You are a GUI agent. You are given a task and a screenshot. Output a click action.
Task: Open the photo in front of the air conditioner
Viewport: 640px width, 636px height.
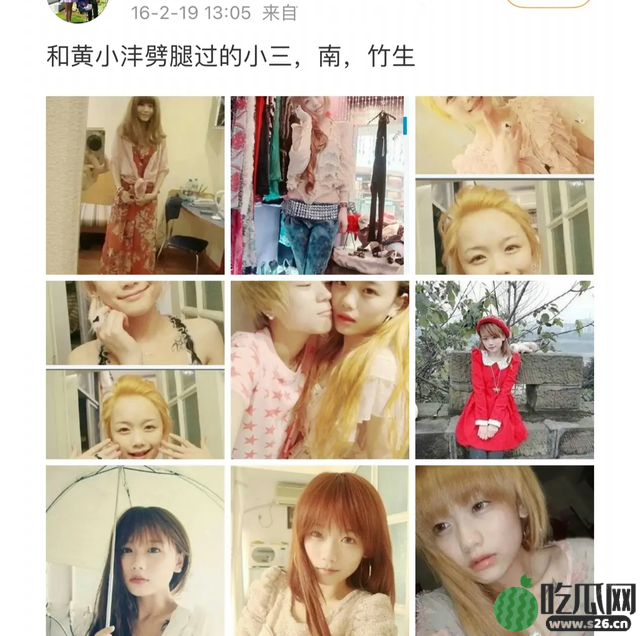point(319,550)
